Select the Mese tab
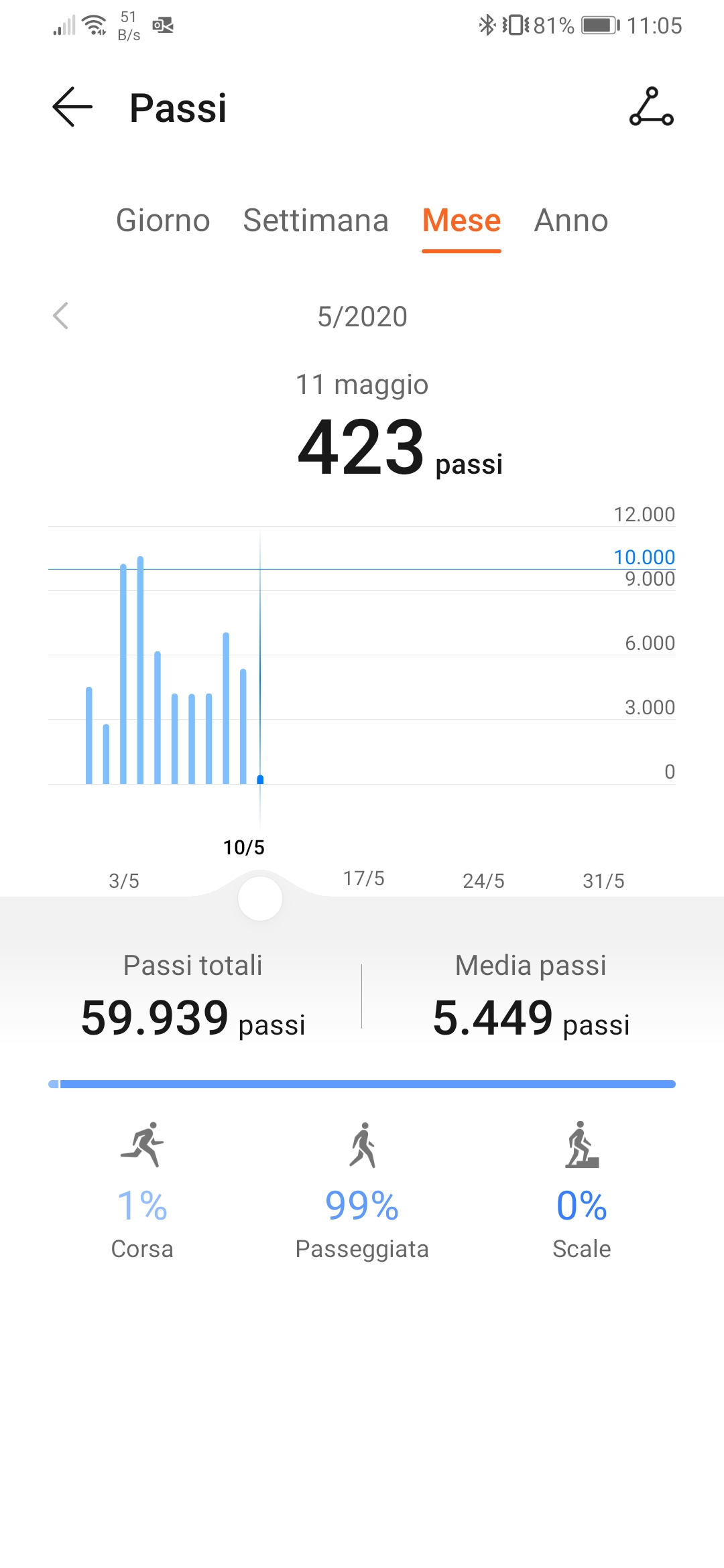The height and width of the screenshot is (1568, 724). pos(461,220)
